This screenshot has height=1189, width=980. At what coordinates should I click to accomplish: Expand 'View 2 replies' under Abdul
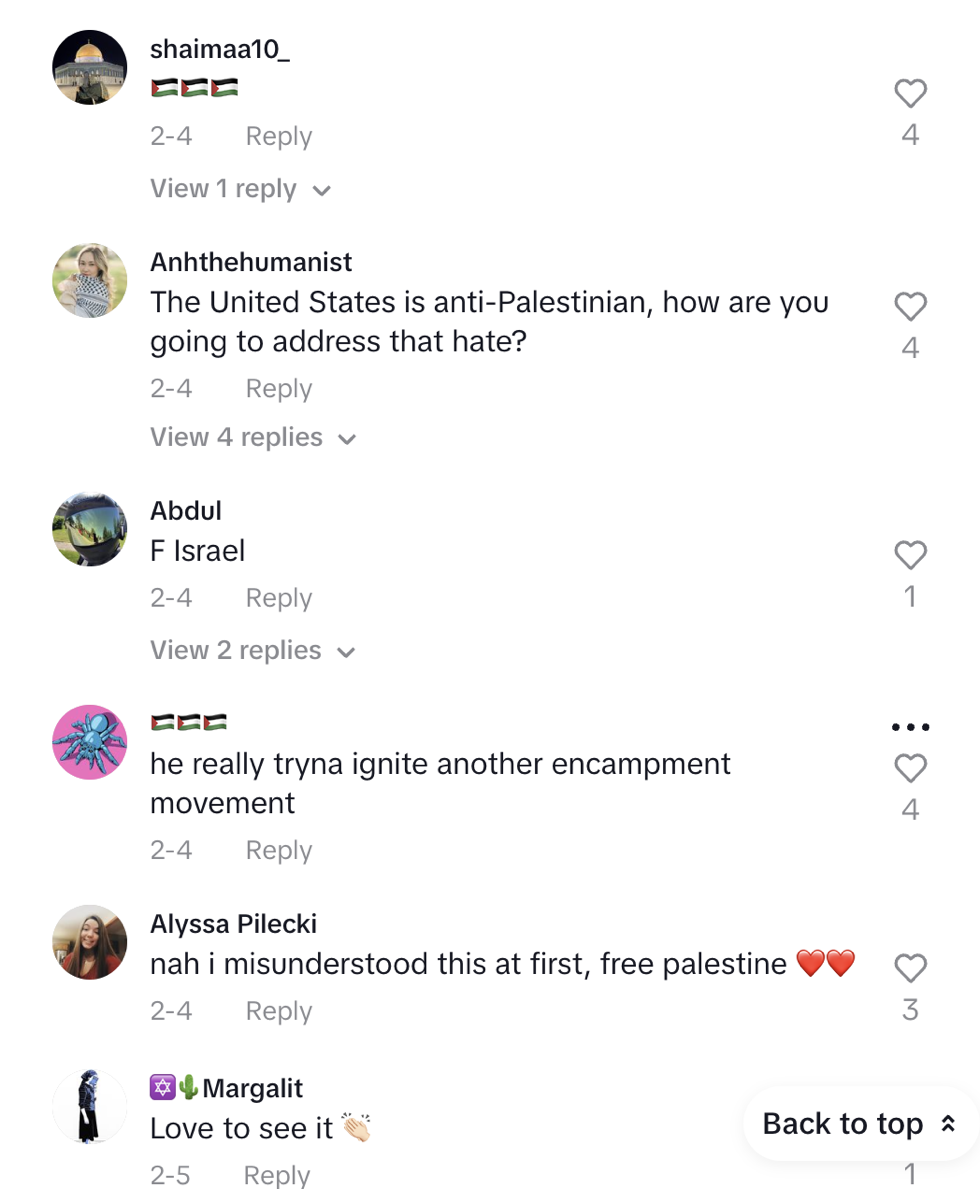pos(253,650)
